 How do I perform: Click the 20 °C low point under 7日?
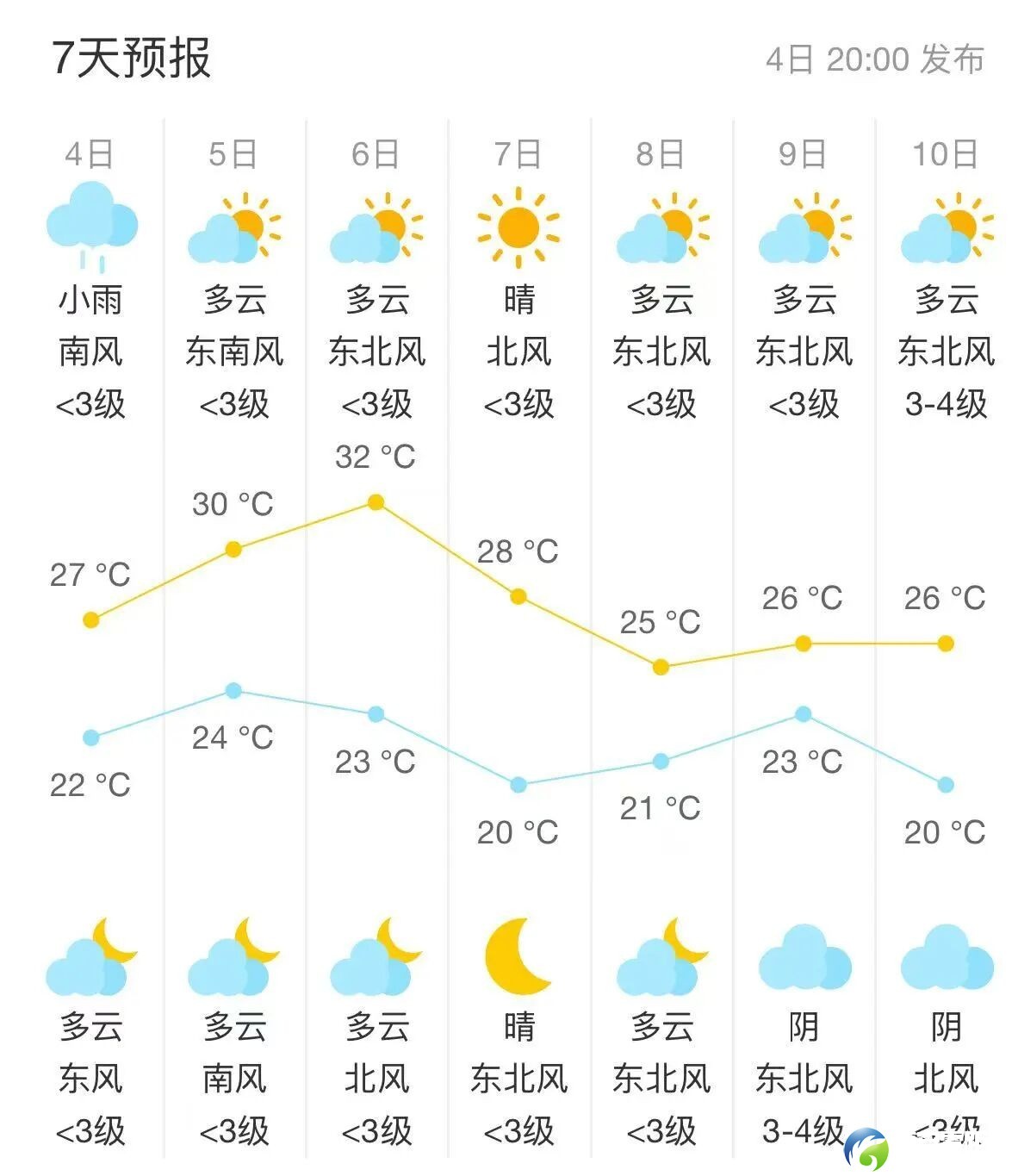click(517, 784)
